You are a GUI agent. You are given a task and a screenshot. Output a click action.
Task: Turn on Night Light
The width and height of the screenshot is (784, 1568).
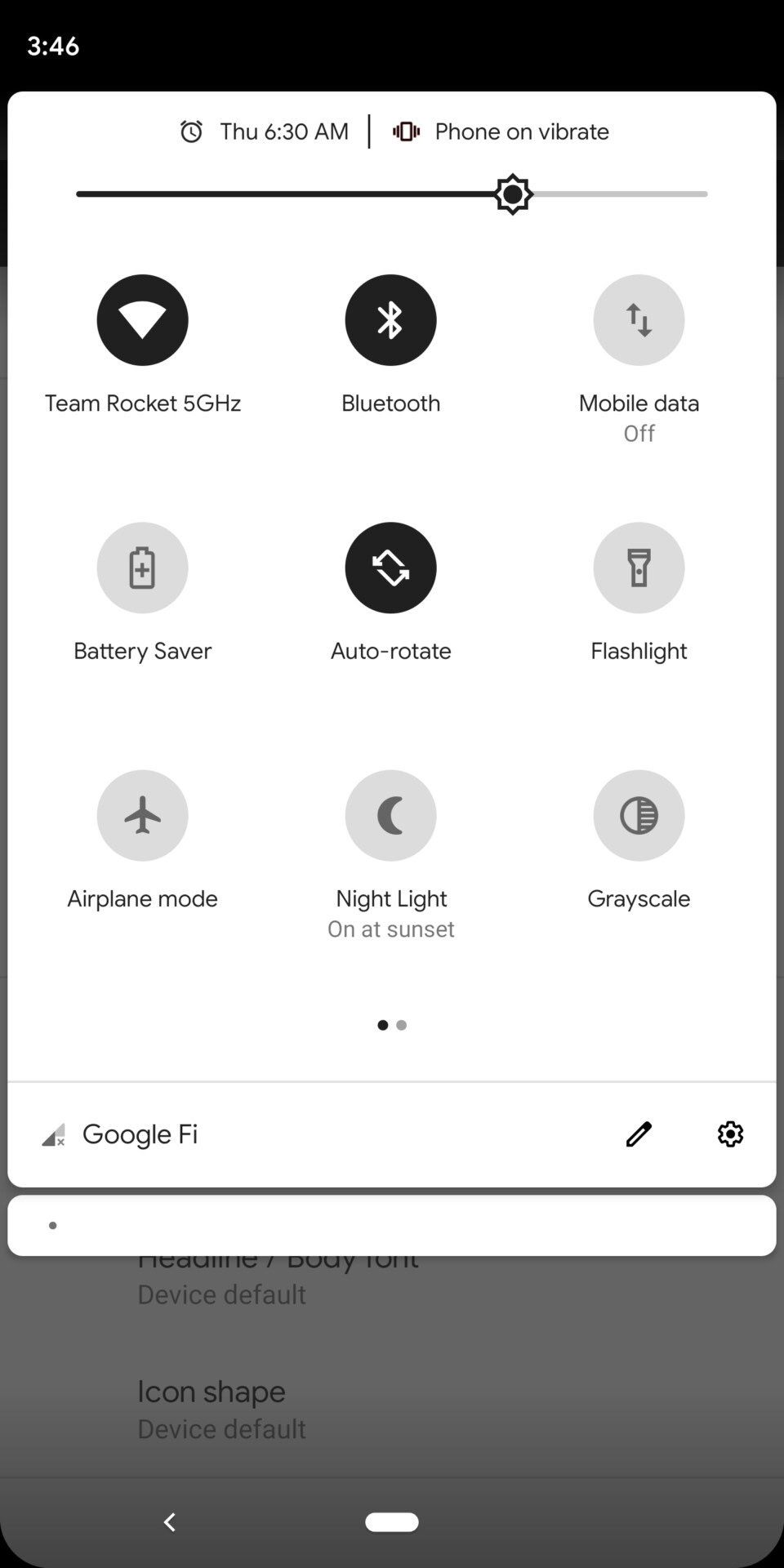pyautogui.click(x=390, y=815)
